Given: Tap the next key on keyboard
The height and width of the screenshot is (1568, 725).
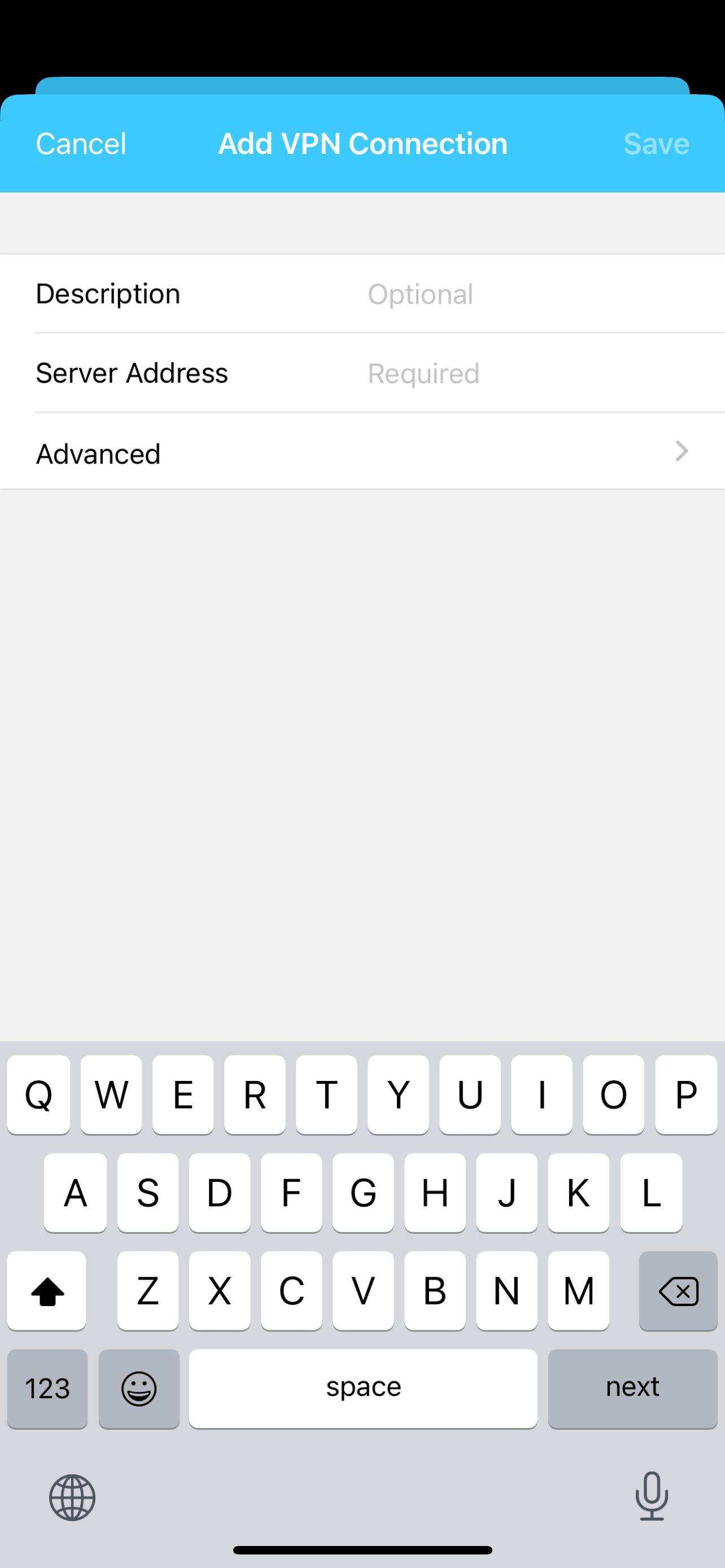Looking at the screenshot, I should pos(632,1388).
